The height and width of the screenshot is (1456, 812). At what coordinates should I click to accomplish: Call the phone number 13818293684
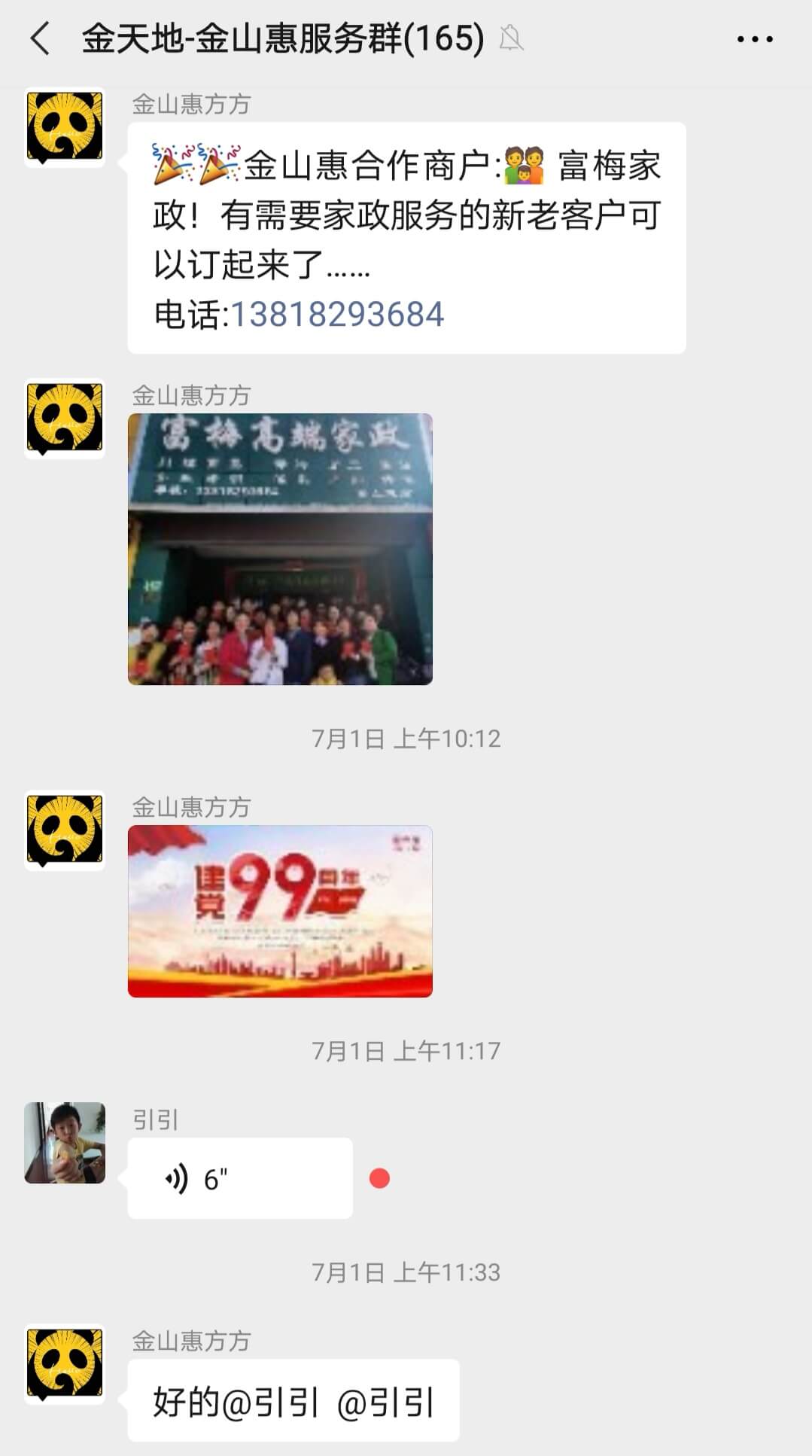(336, 315)
